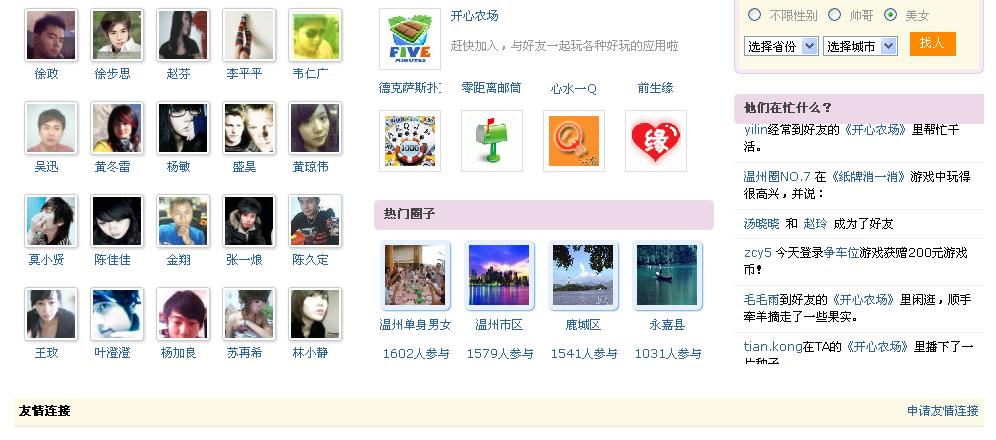The width and height of the screenshot is (996, 440).
Task: Open the 选择城市 dropdown
Action: (x=860, y=46)
